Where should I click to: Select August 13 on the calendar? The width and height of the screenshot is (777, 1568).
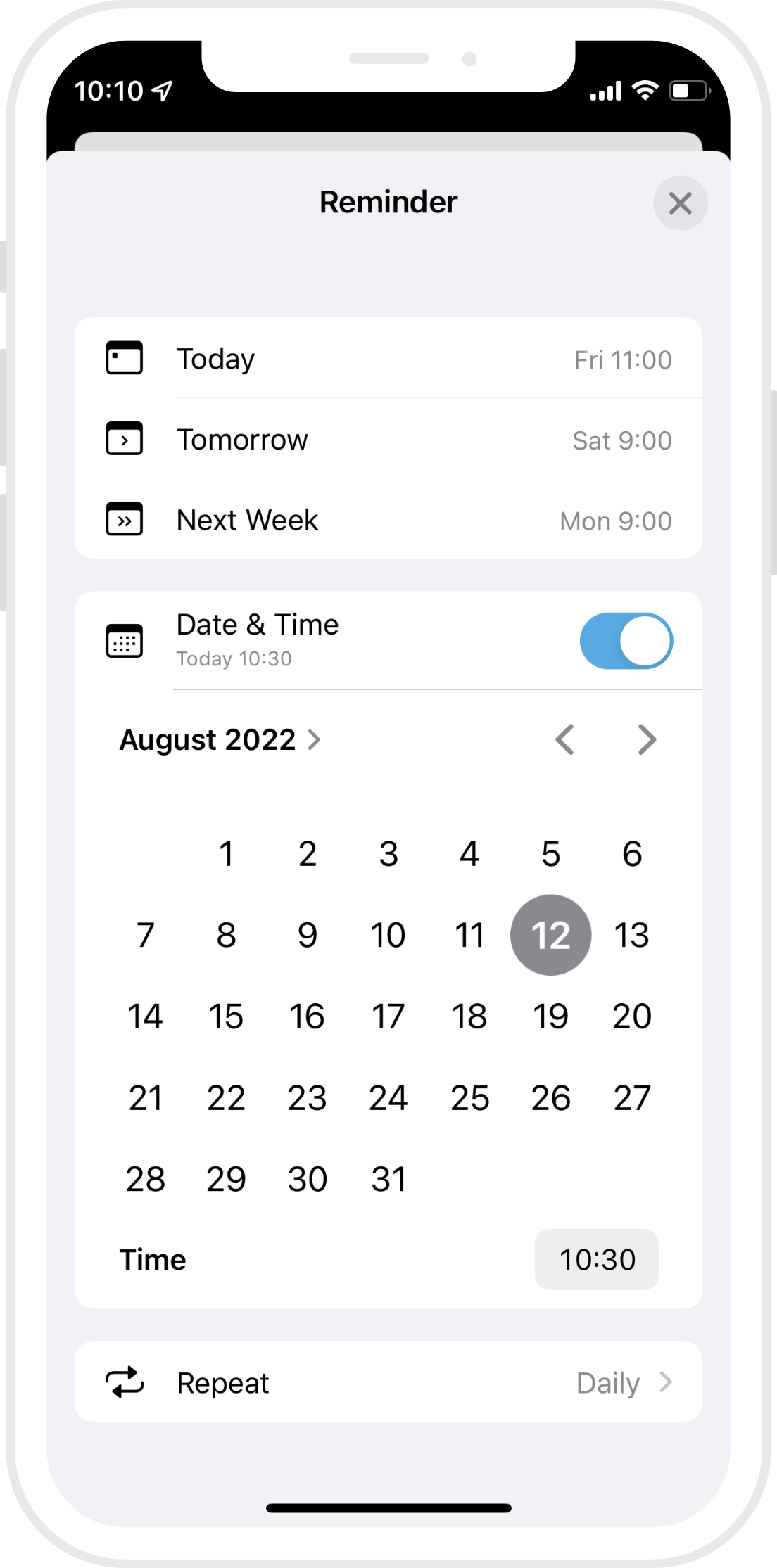coord(631,936)
